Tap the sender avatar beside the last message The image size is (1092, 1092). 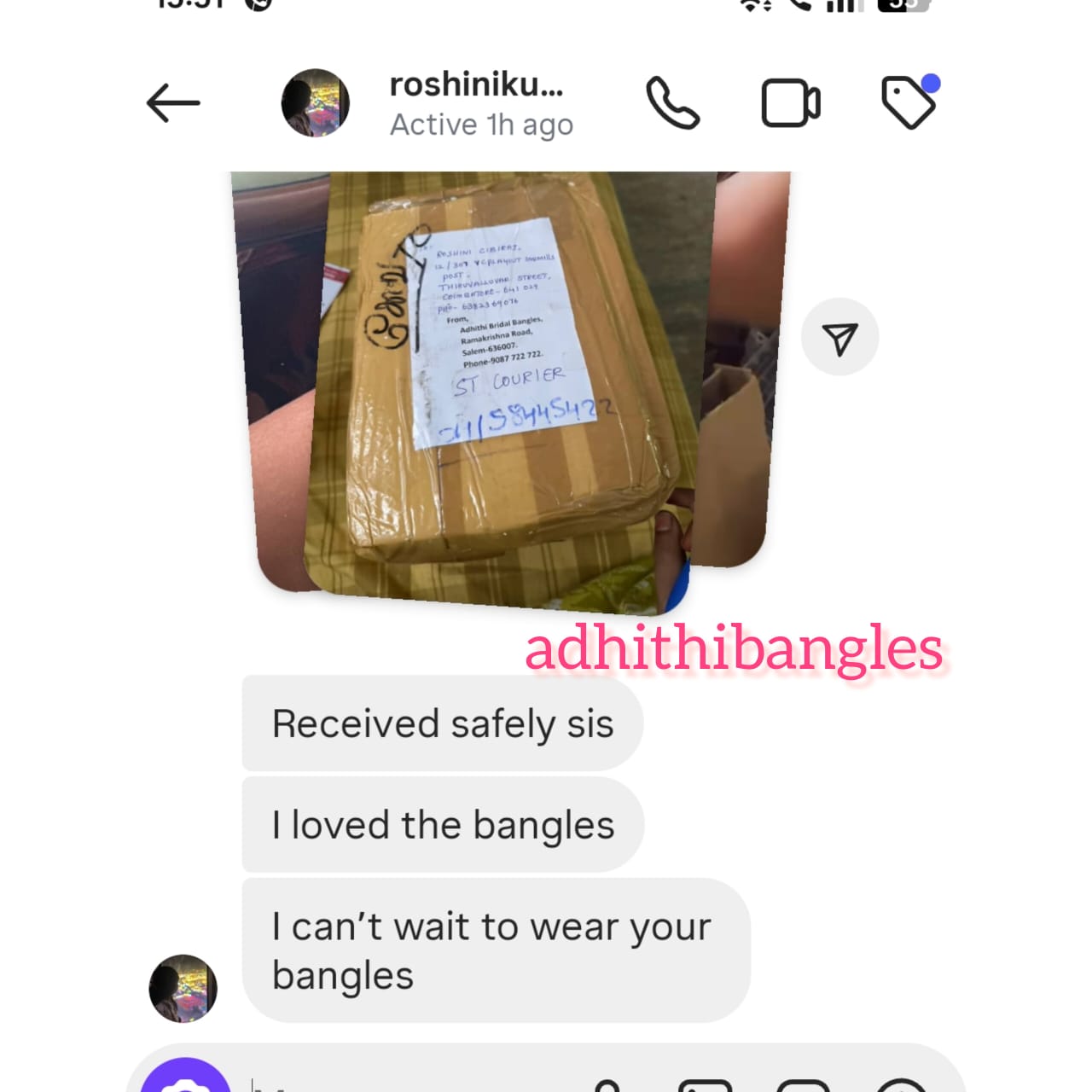(x=183, y=988)
